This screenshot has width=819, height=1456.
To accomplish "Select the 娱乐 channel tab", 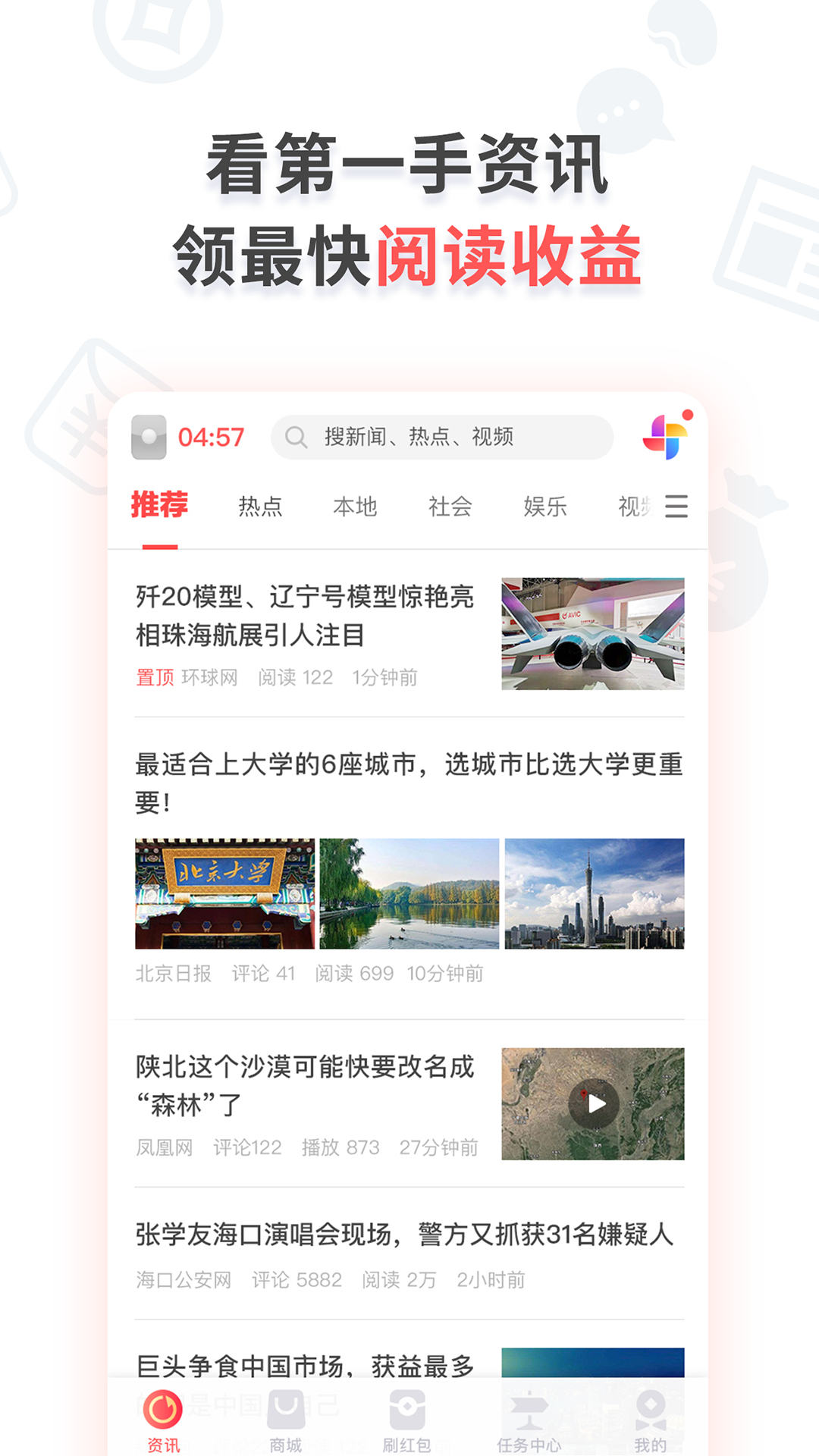I will 544,507.
